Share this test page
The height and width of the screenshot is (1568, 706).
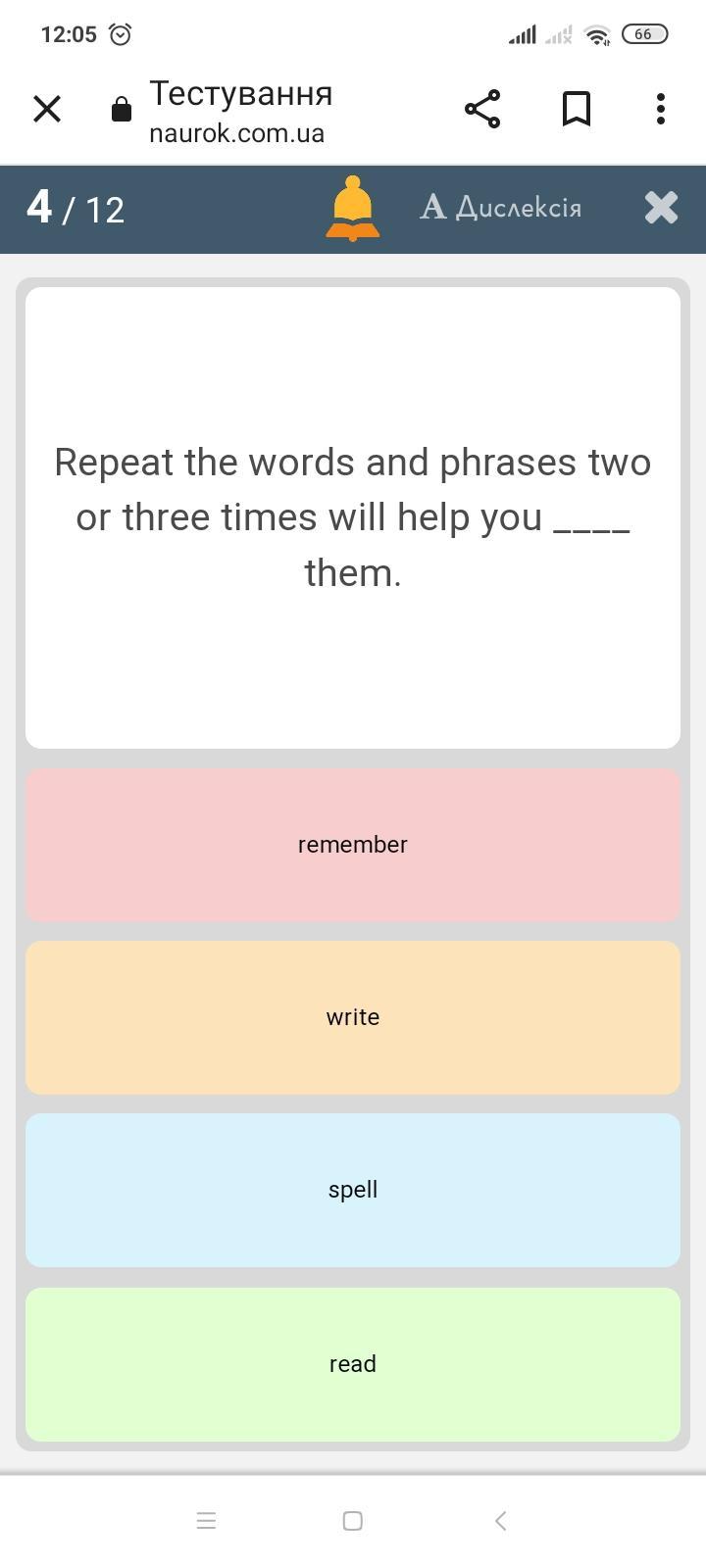point(482,109)
